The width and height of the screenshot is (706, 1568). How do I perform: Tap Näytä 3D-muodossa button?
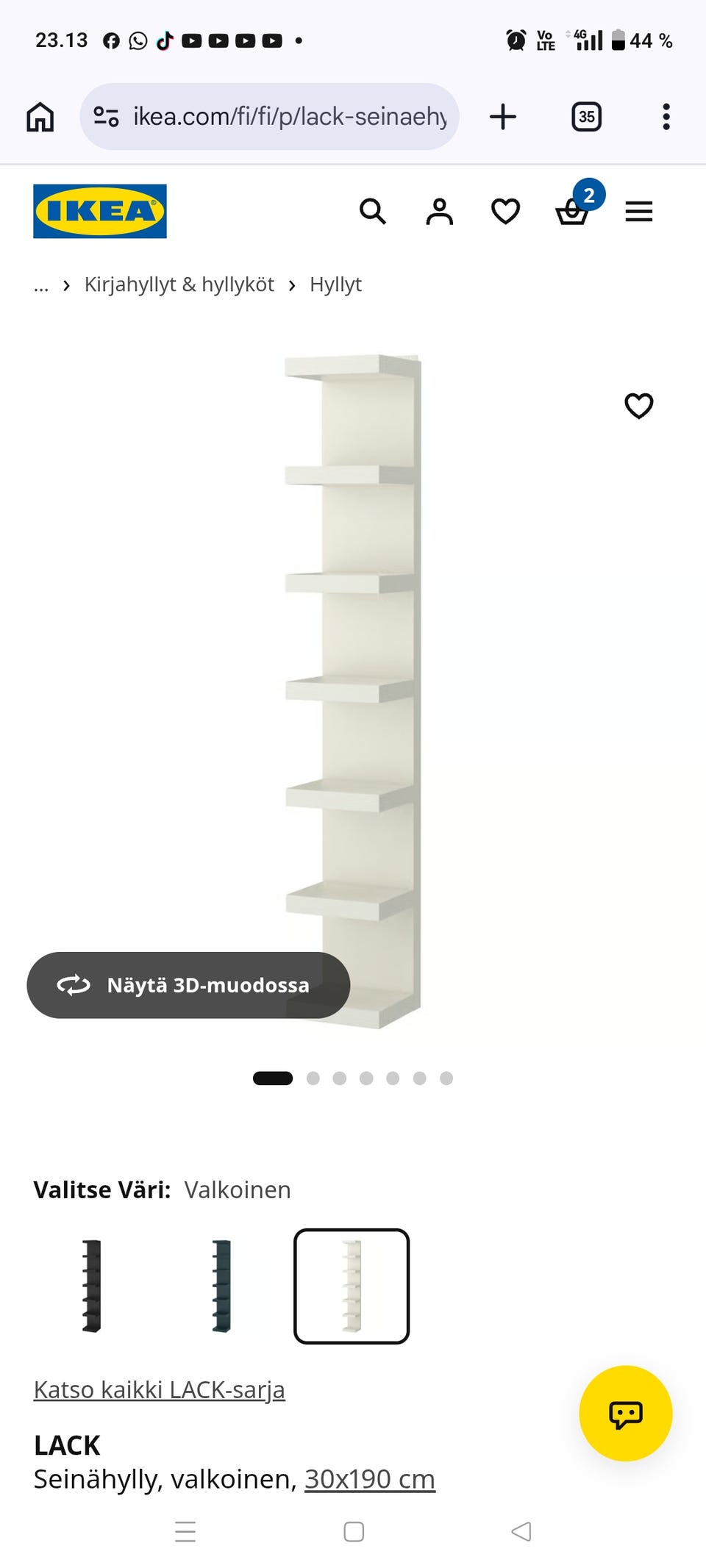point(188,985)
